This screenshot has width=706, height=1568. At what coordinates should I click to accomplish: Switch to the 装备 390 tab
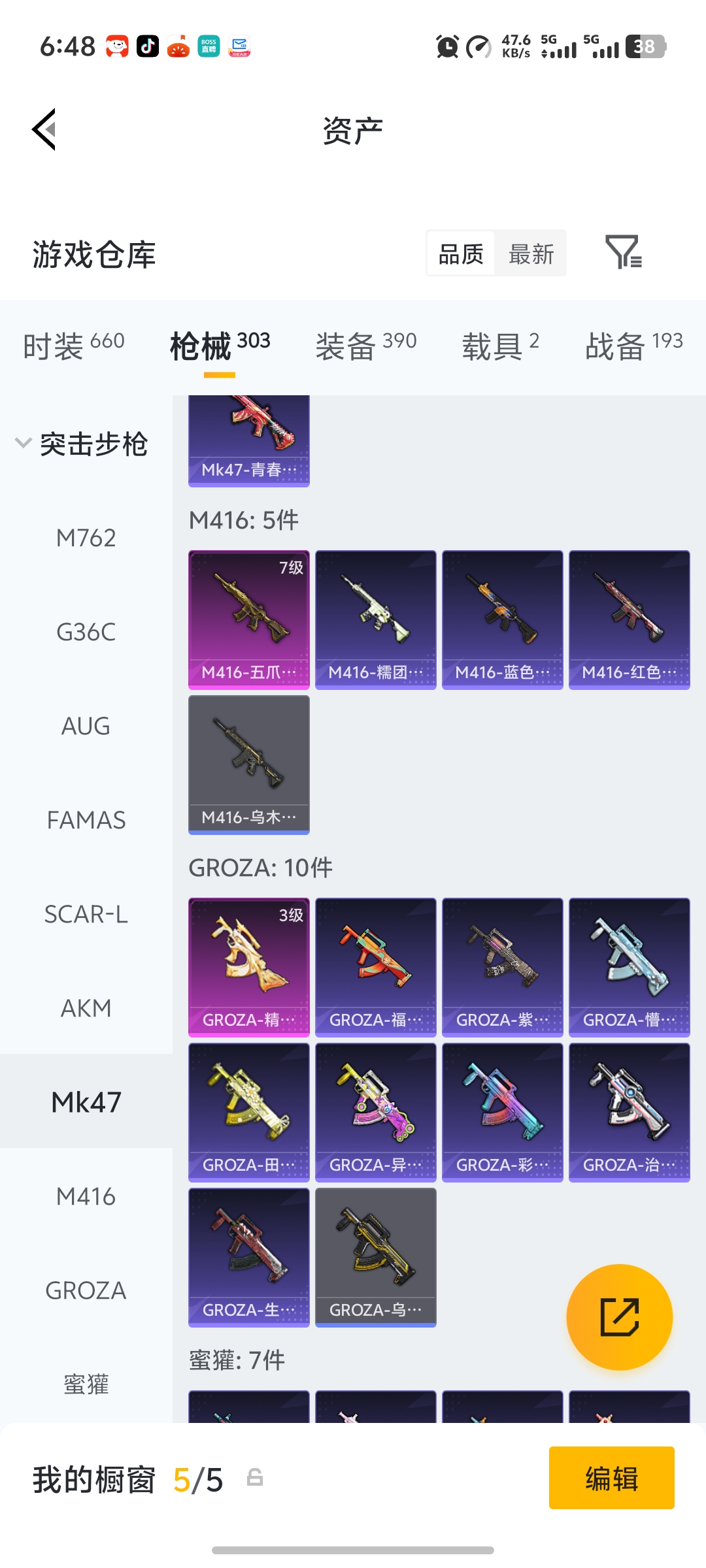(365, 345)
